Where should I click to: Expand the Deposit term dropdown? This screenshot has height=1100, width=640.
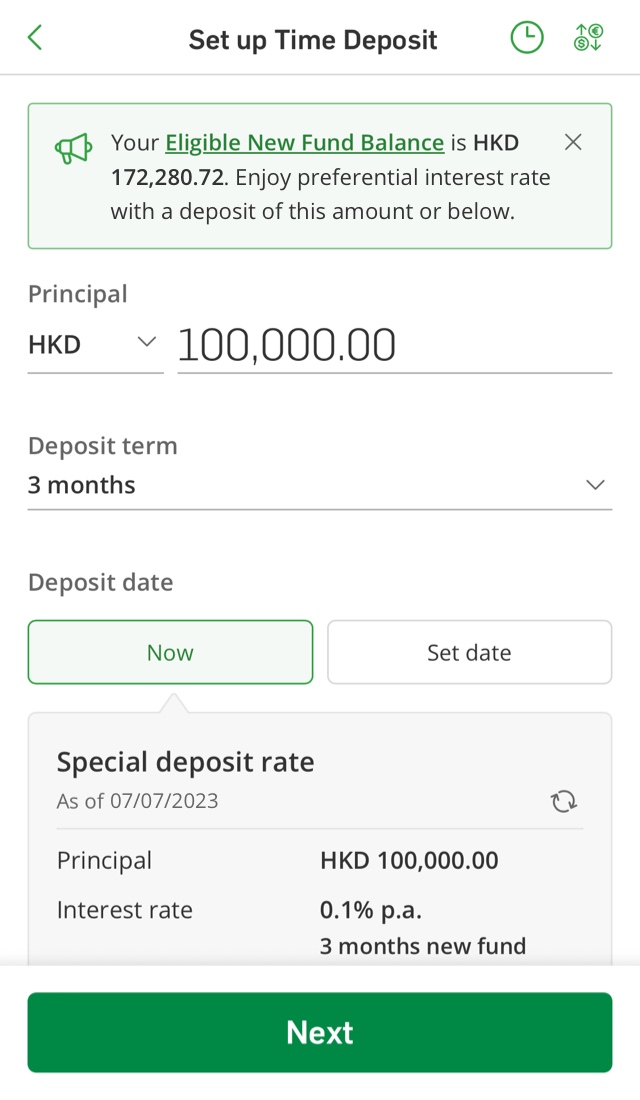point(320,485)
